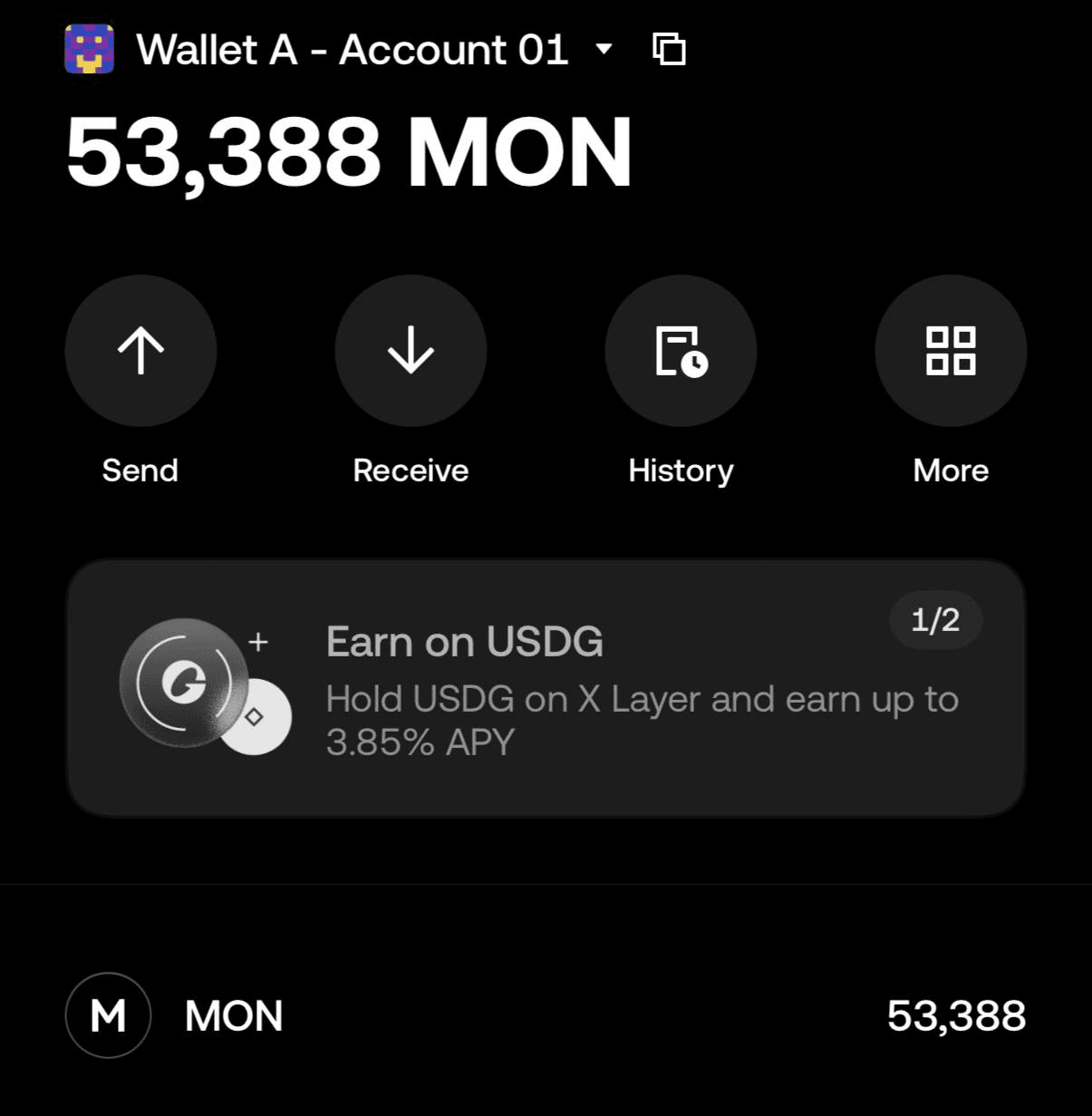Viewport: 1092px width, 1116px height.
Task: Open the Earn on USDG banner
Action: [x=546, y=688]
